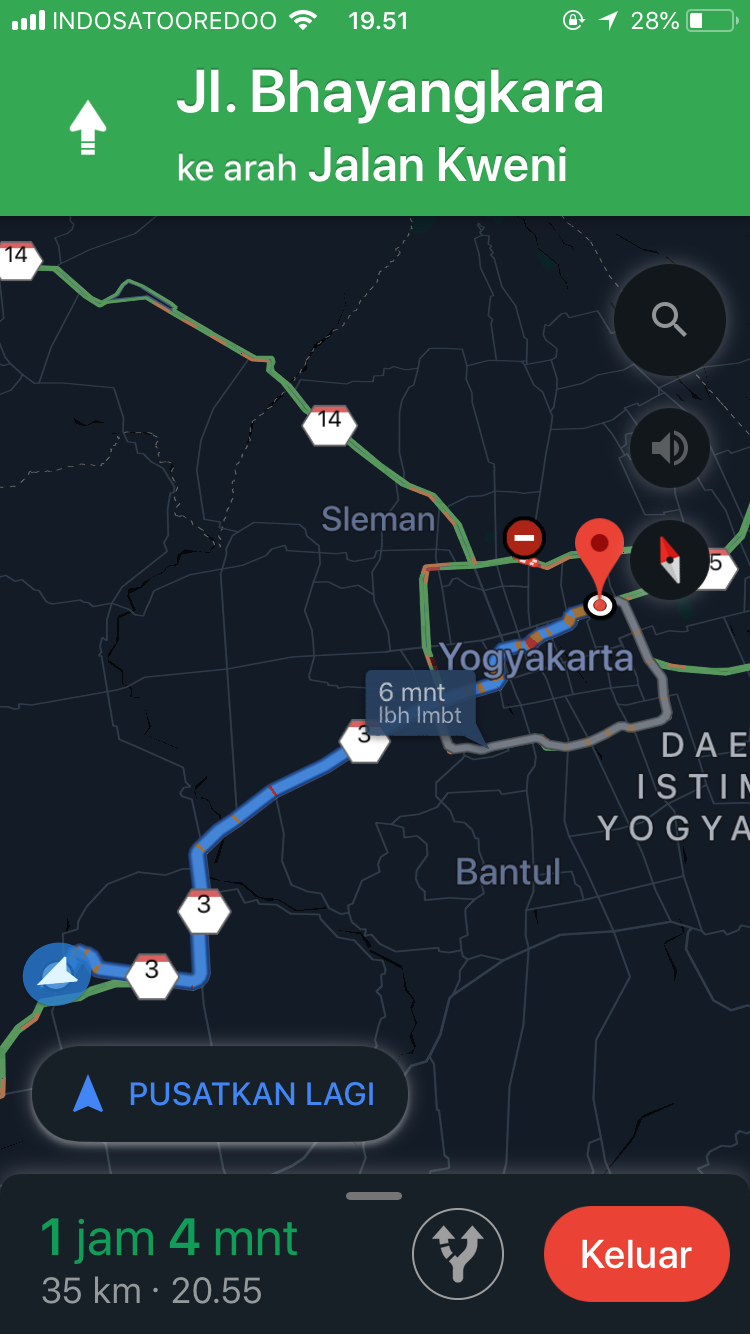The height and width of the screenshot is (1334, 750).
Task: Open the map search icon
Action: [x=668, y=318]
